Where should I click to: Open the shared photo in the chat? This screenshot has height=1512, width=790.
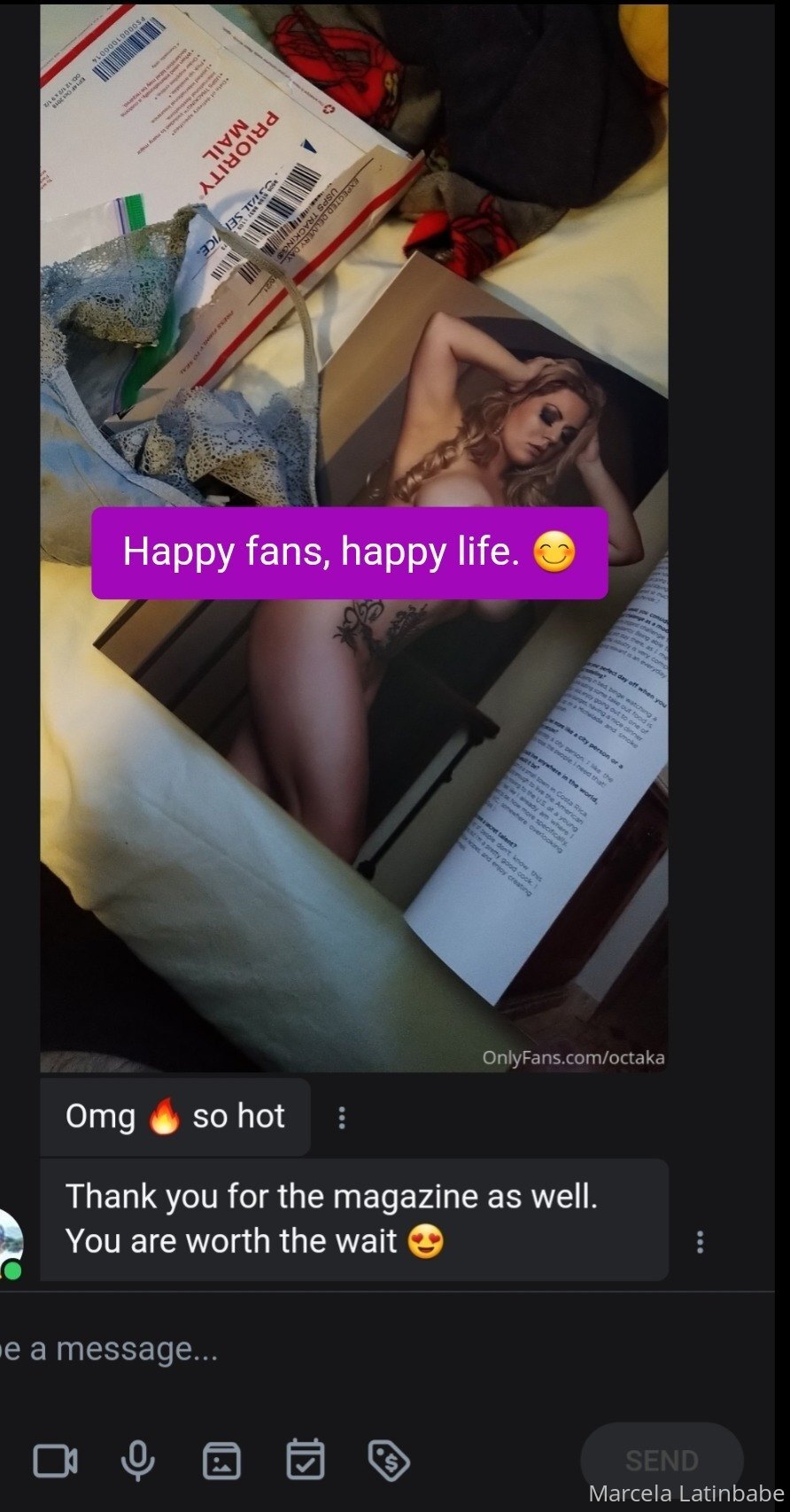point(354,537)
